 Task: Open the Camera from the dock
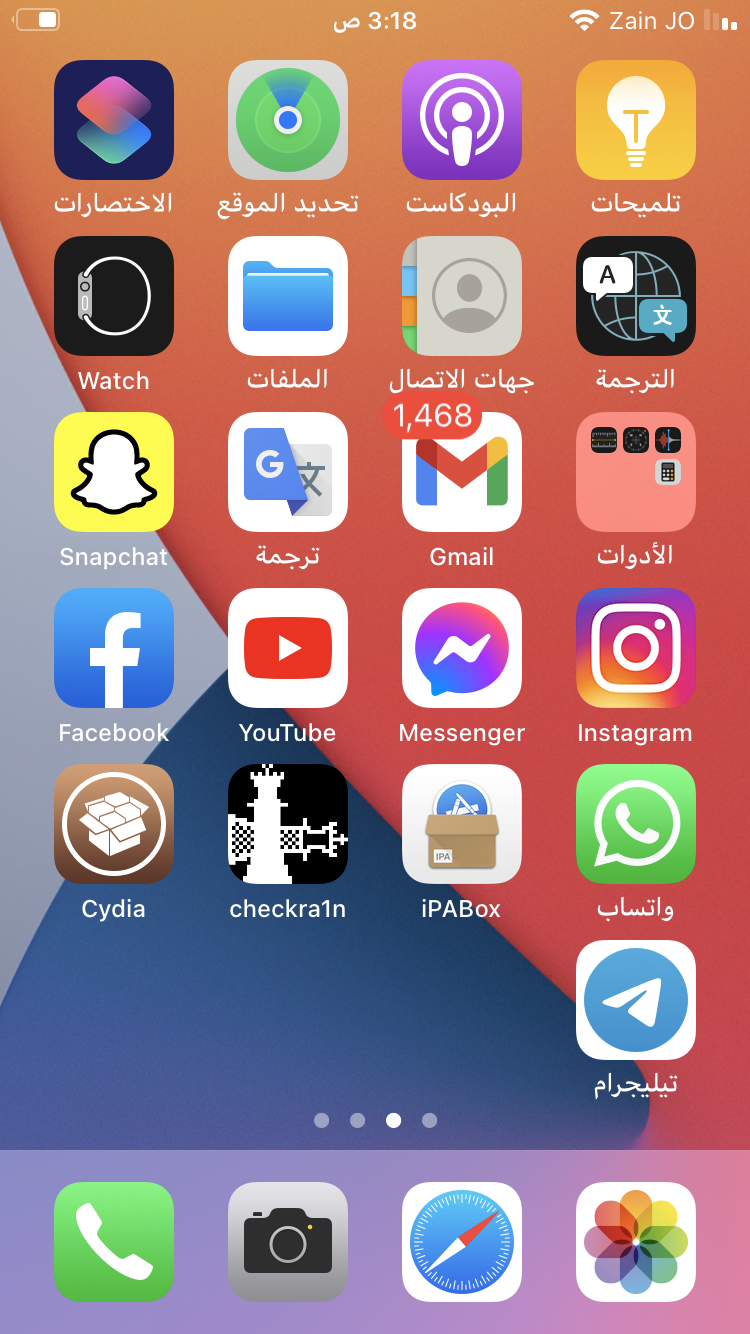288,1242
